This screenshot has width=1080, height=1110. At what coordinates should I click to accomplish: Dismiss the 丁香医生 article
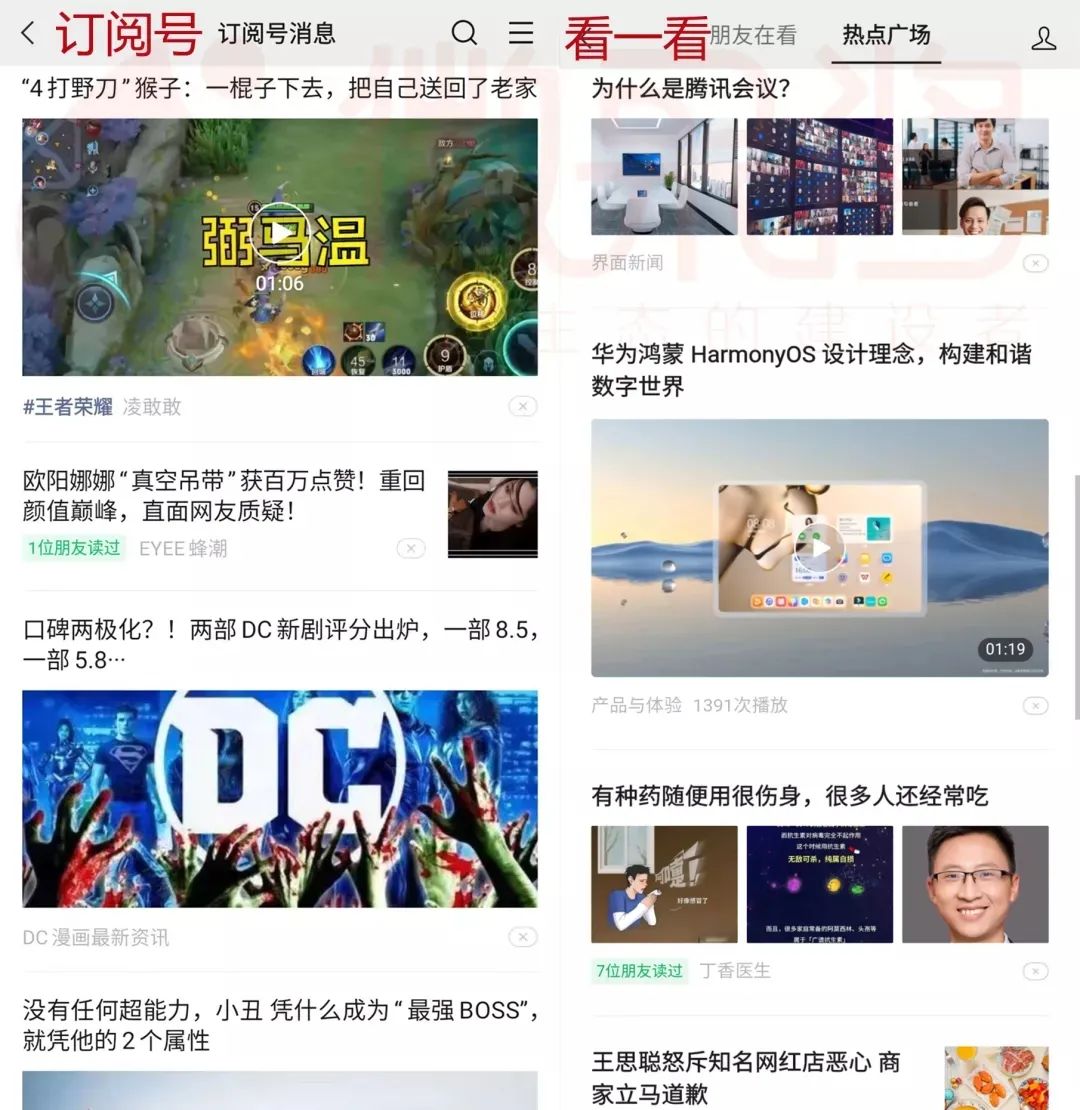coord(1035,971)
